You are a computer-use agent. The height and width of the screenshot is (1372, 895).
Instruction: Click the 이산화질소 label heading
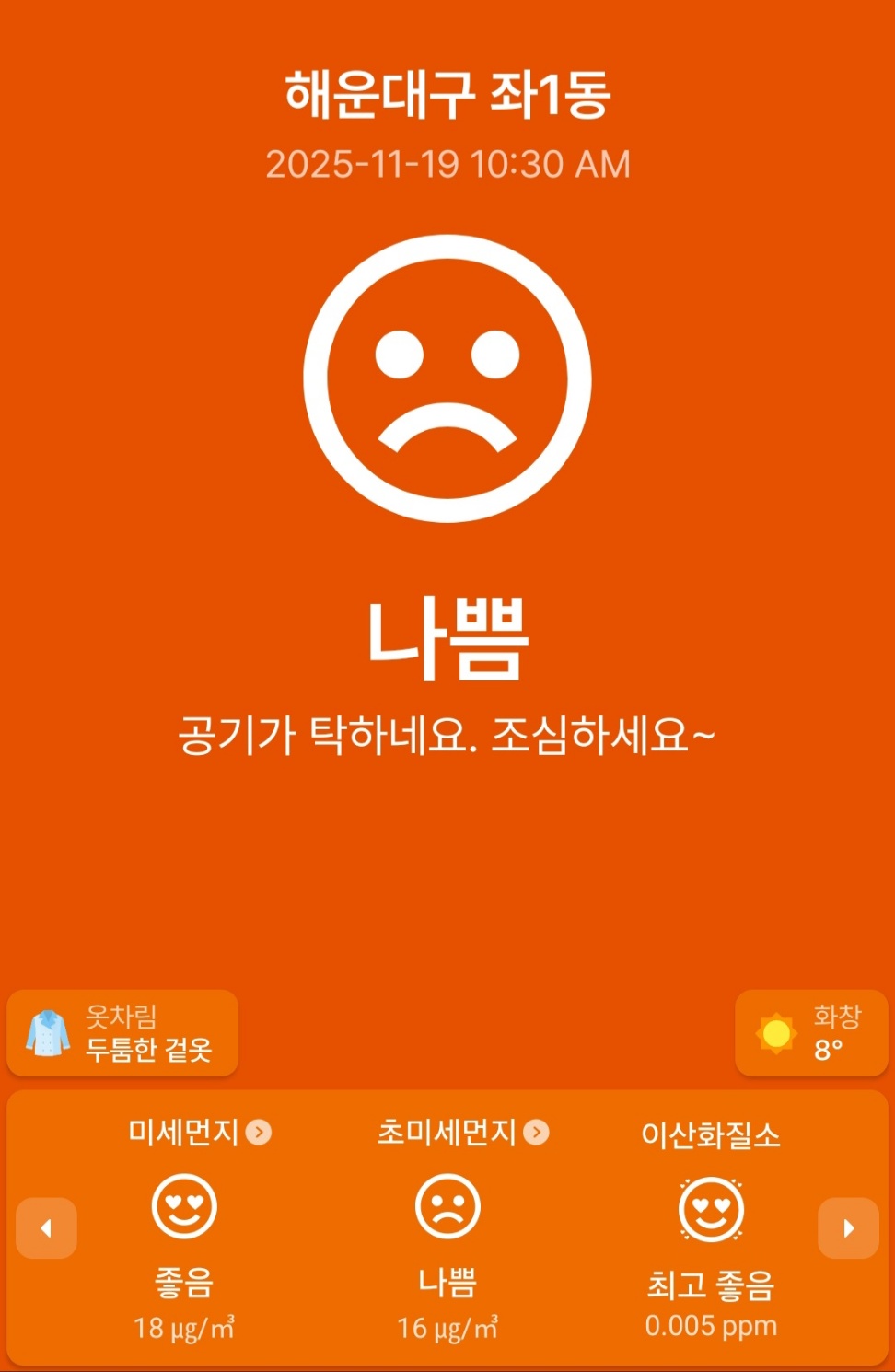pyautogui.click(x=711, y=1134)
